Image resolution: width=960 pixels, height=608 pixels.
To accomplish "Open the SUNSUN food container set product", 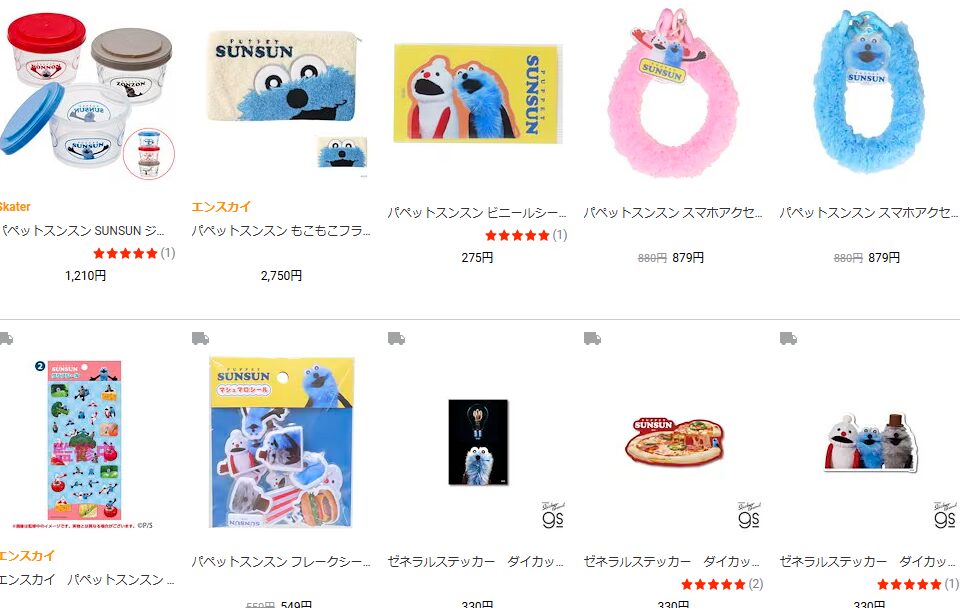I will click(90, 95).
